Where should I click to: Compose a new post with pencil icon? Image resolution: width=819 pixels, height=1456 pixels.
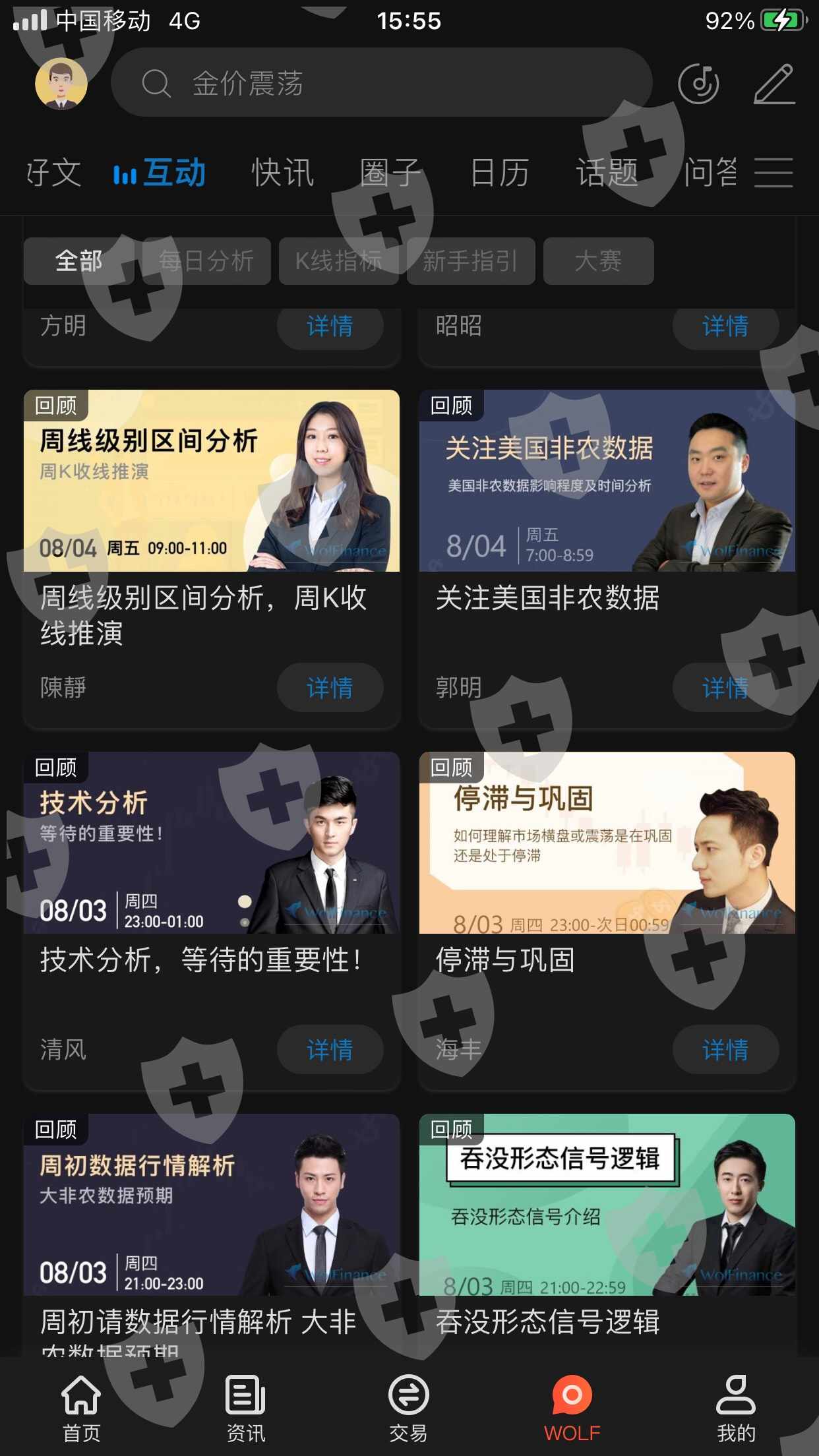click(774, 84)
